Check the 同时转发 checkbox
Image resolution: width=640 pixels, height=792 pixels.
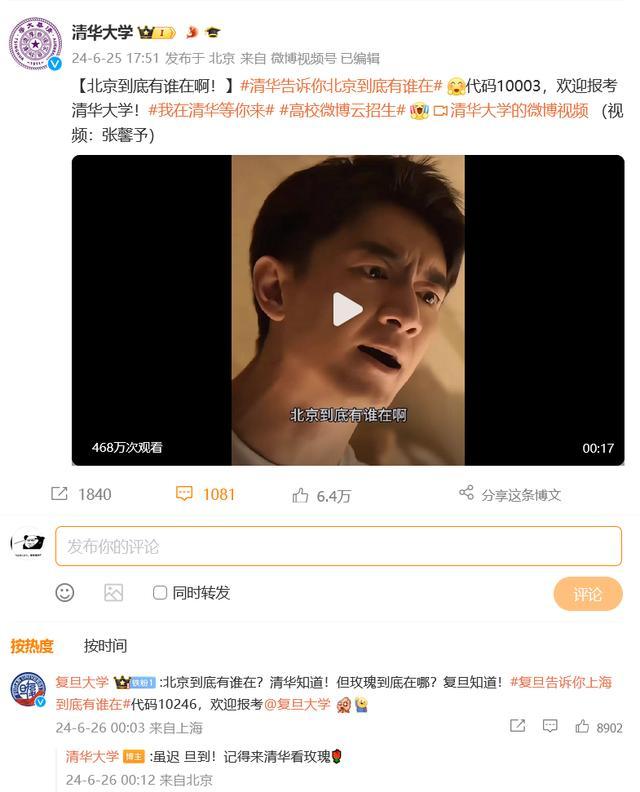(160, 593)
